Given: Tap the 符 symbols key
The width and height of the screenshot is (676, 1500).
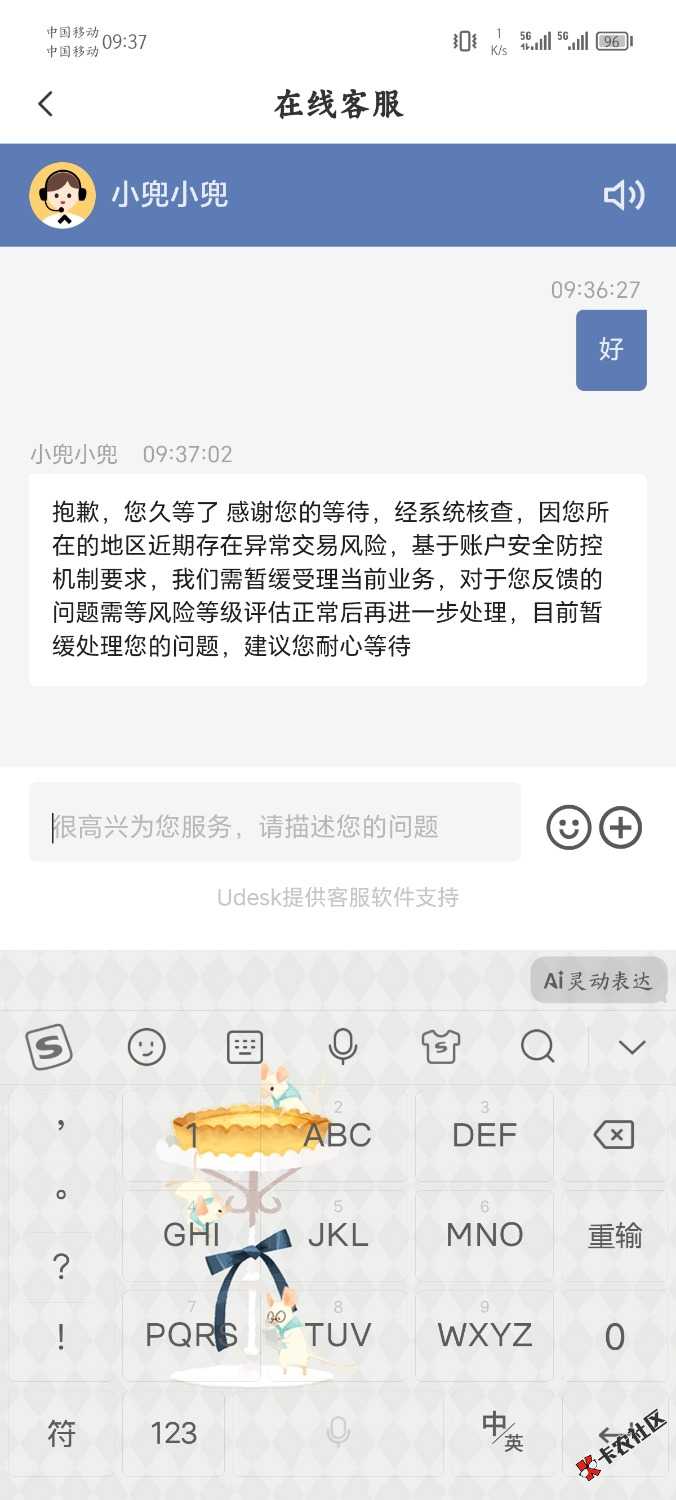Looking at the screenshot, I should click(61, 1434).
